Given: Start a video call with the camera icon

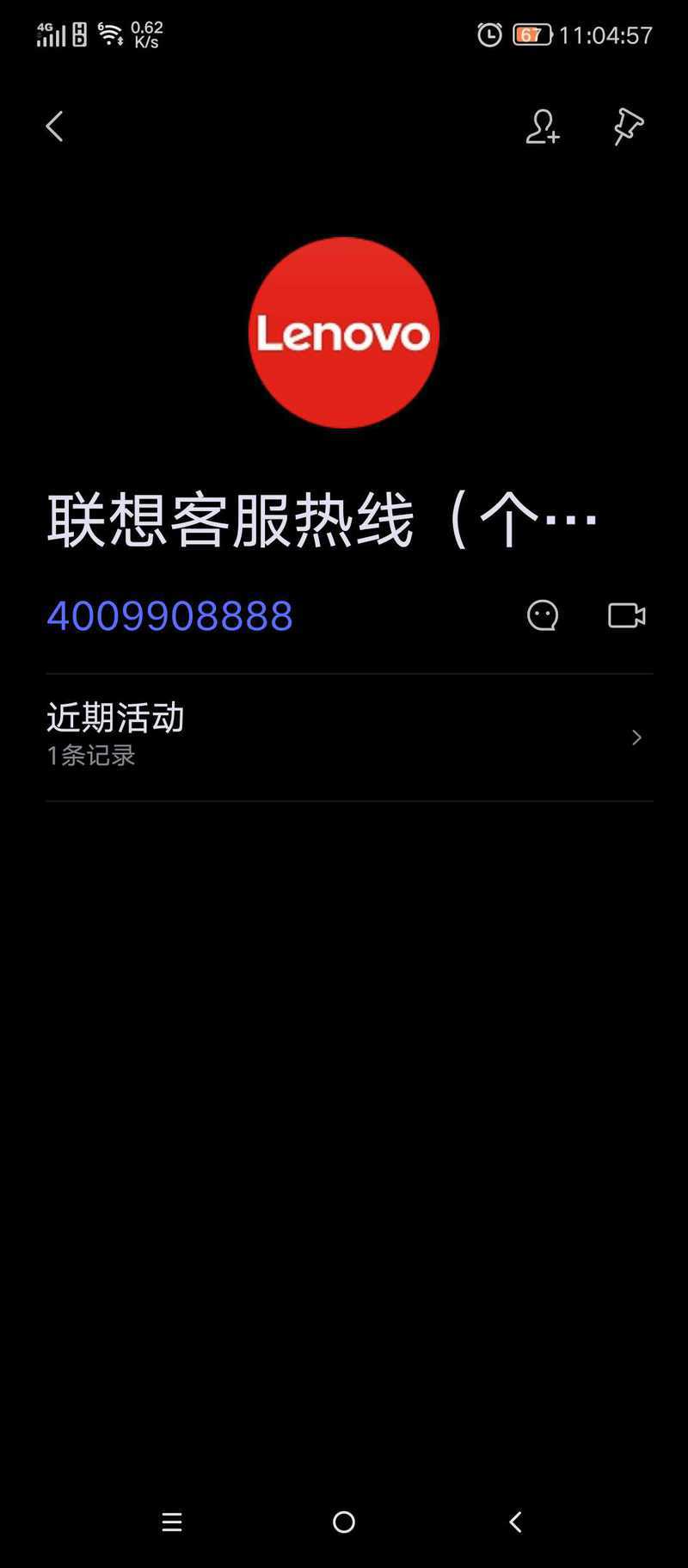Looking at the screenshot, I should [627, 615].
